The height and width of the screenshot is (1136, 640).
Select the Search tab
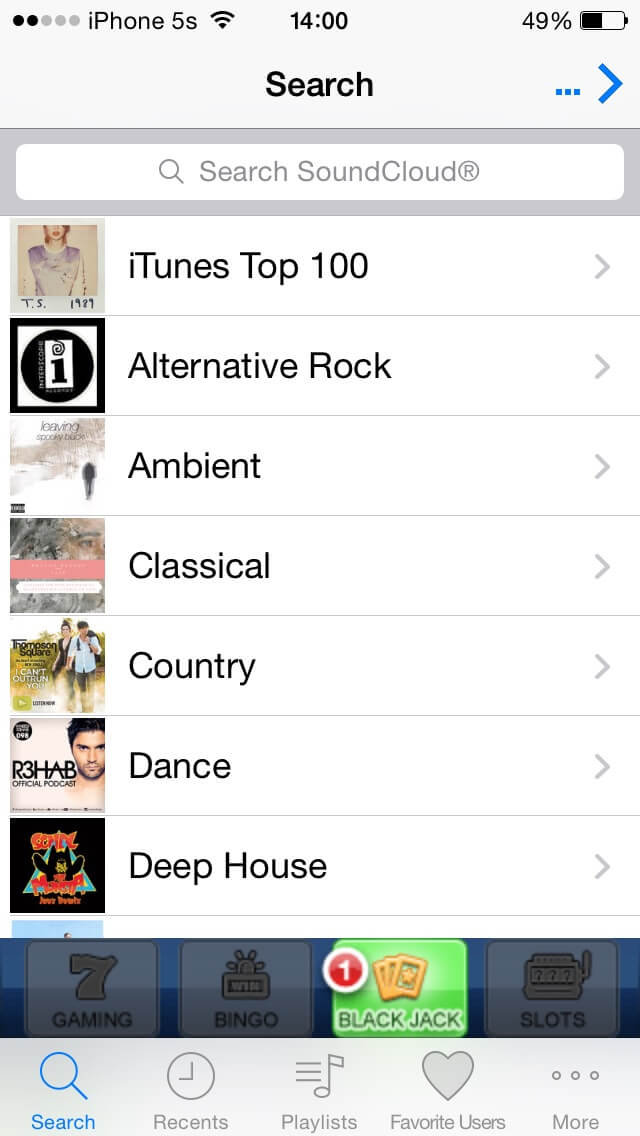pos(63,1092)
